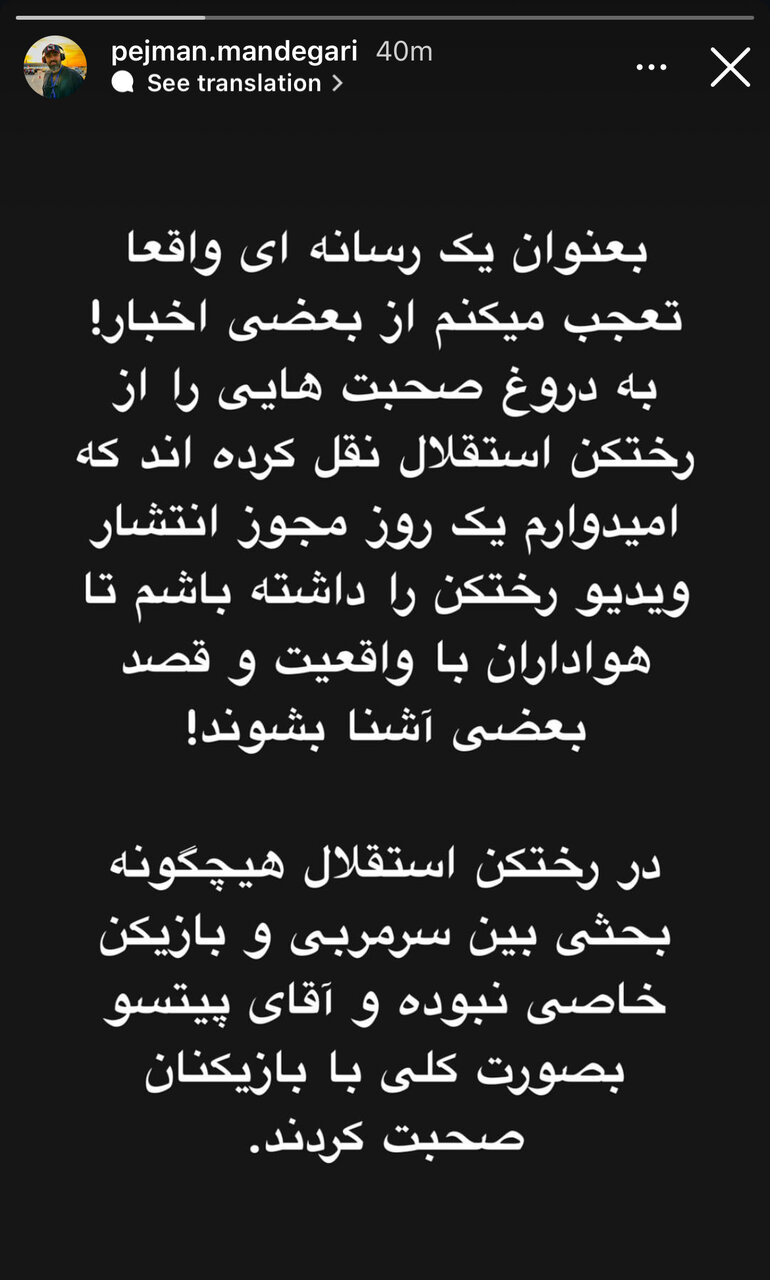Click the X icon to exit the story

(730, 68)
